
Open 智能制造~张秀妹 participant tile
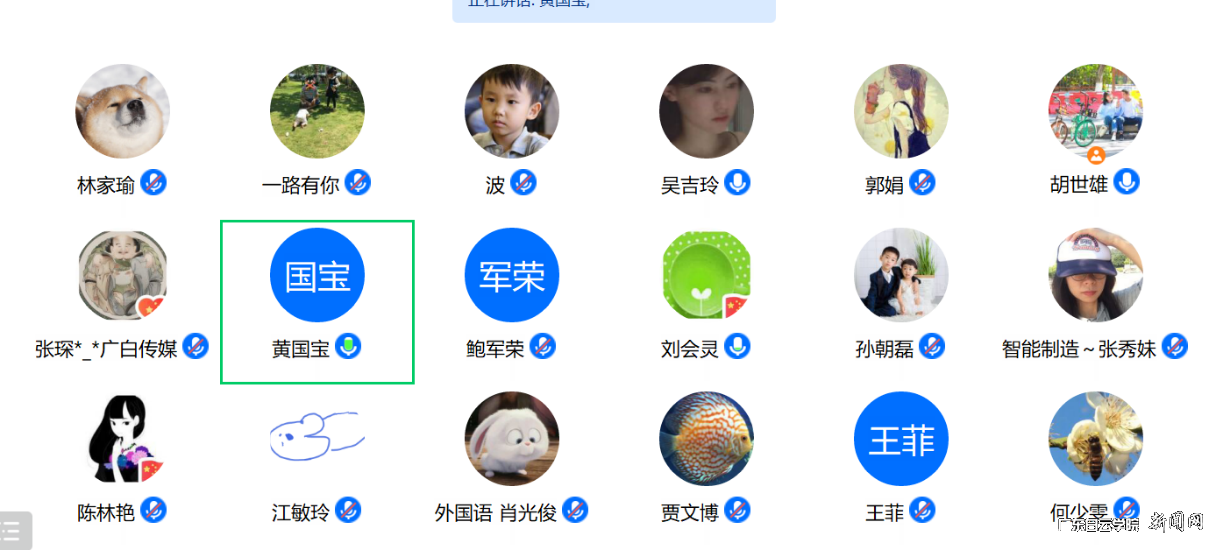tap(1095, 276)
